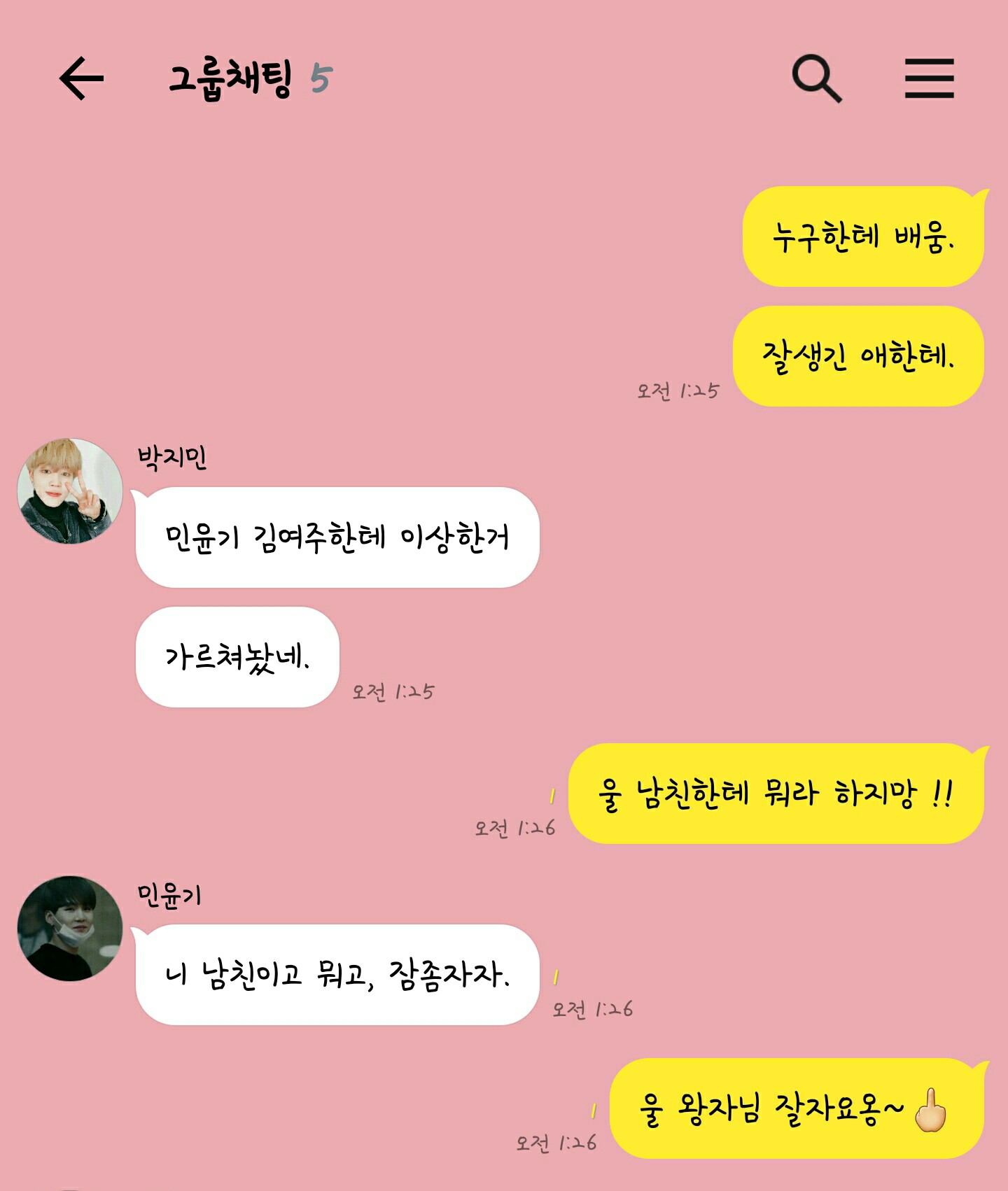Go back from the 그룹채팅 chat
Screen dimensions: 1008x1191
coord(81,78)
